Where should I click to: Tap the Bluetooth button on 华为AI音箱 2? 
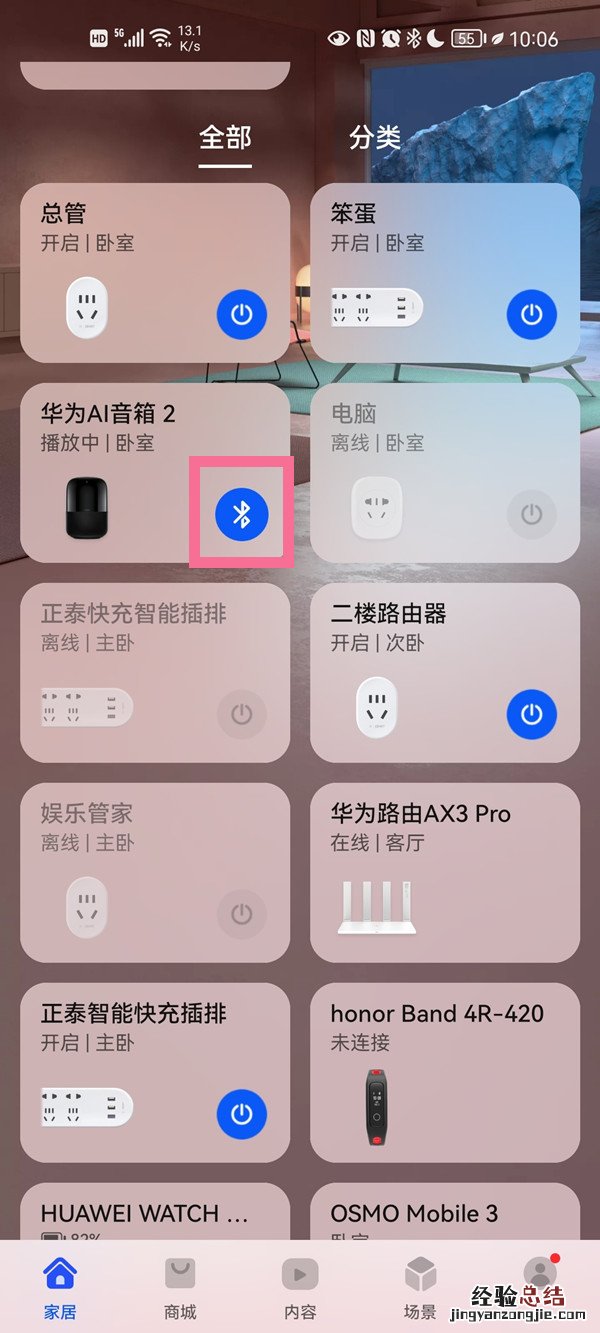point(241,514)
